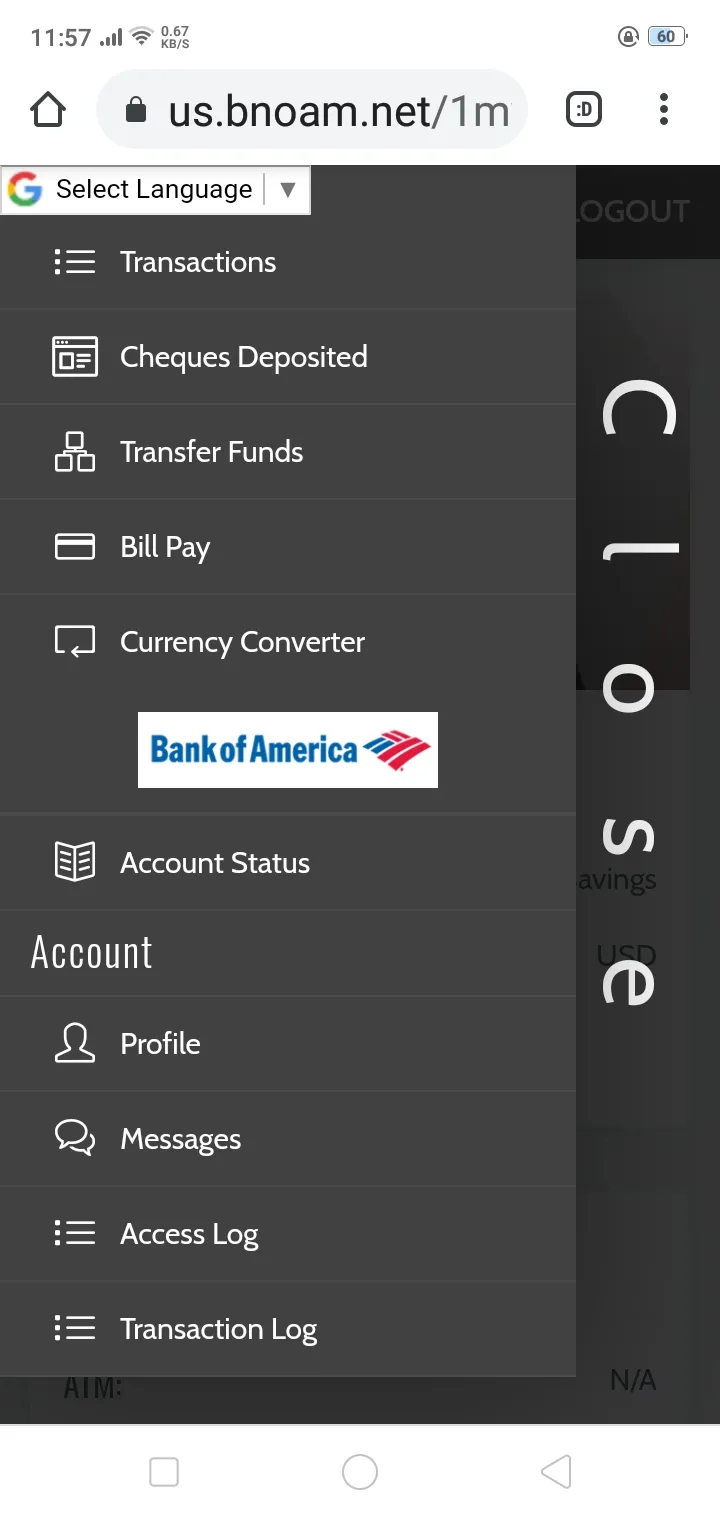Open the Currency Converter
The width and height of the screenshot is (720, 1520).
point(288,642)
